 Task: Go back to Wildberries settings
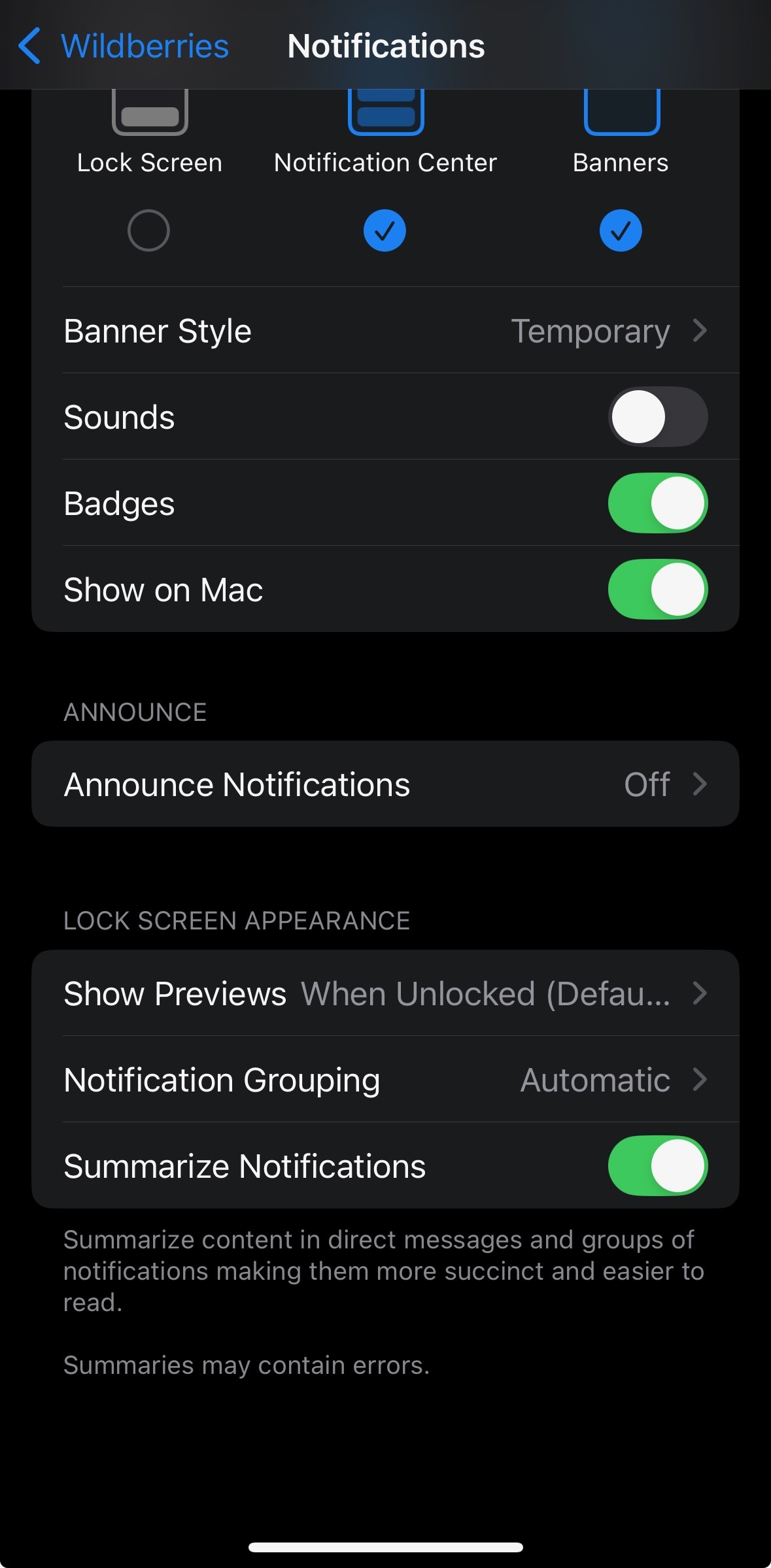pos(123,46)
